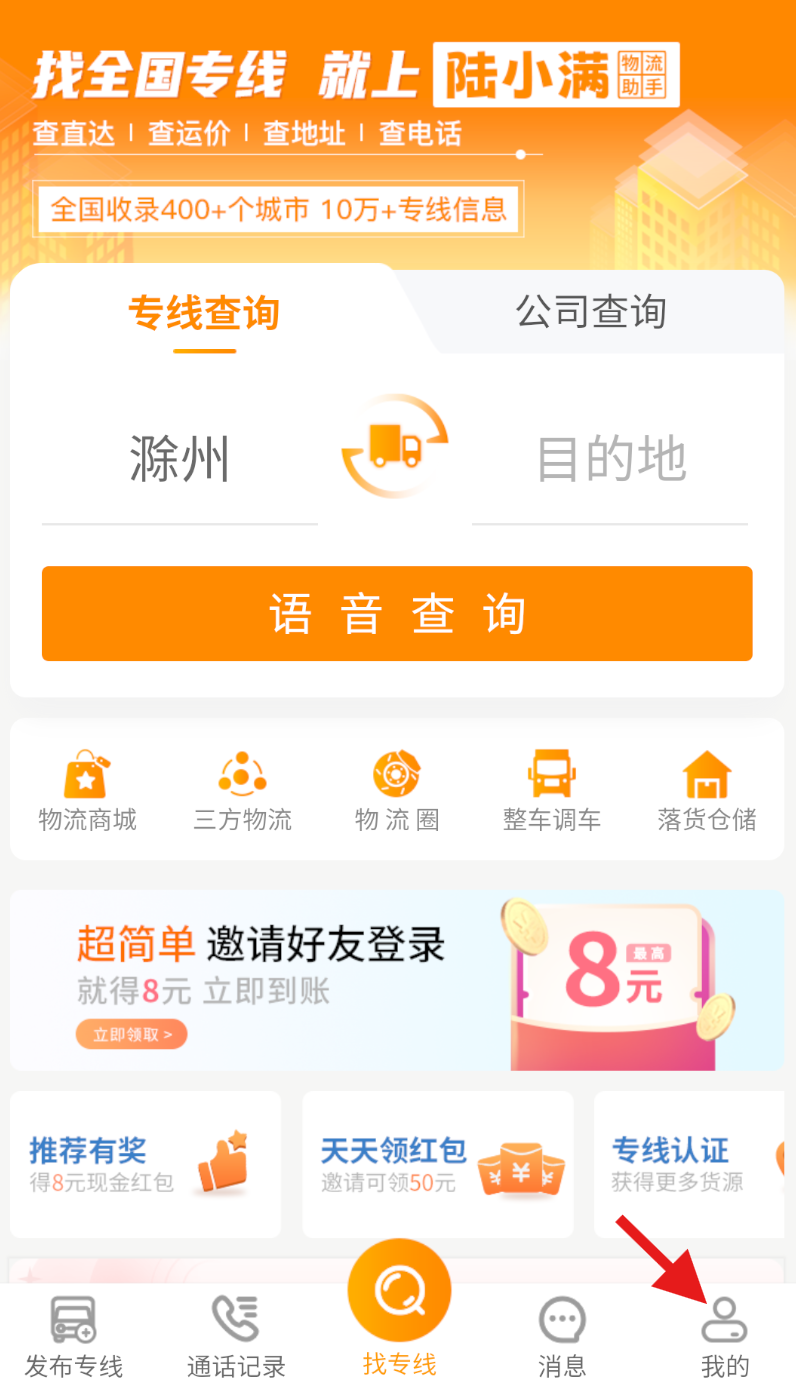Tap 立即领取 to claim the reward
The height and width of the screenshot is (1381, 796).
pyautogui.click(x=133, y=1035)
